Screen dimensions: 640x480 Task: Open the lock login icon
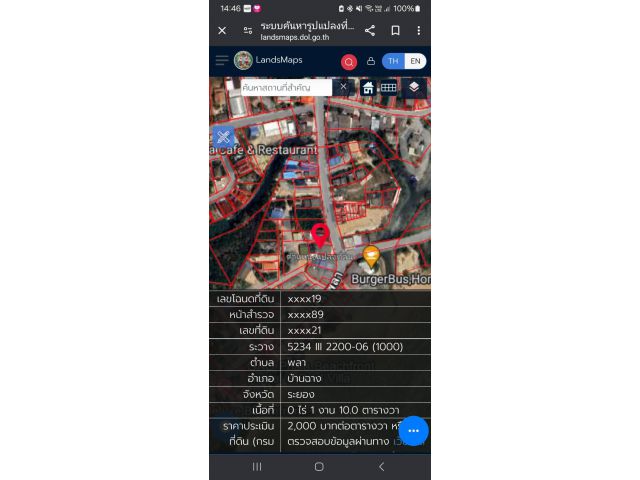coord(371,61)
